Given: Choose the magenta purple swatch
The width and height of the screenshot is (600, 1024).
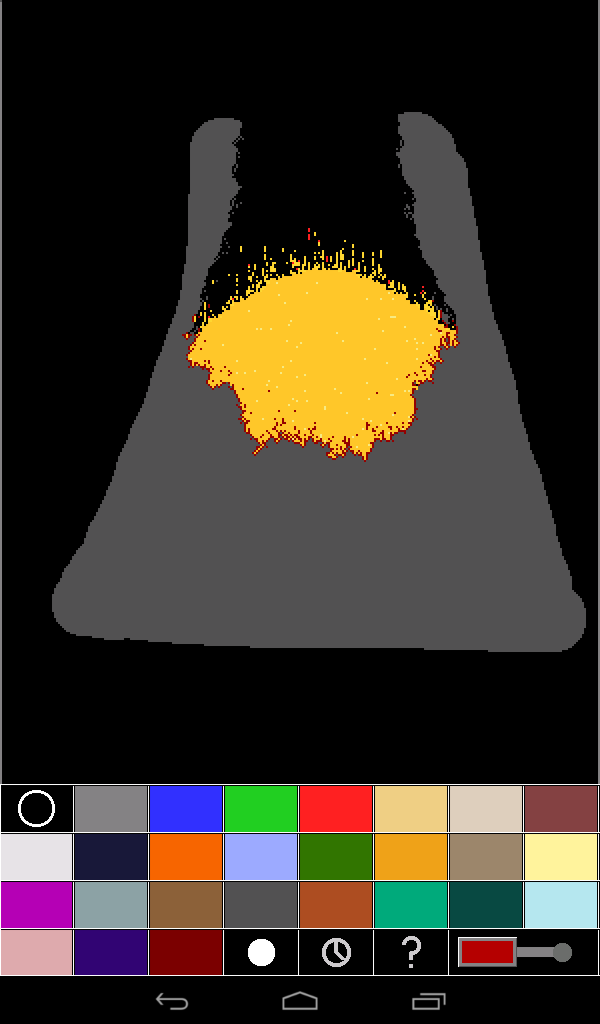Looking at the screenshot, I should [37, 904].
